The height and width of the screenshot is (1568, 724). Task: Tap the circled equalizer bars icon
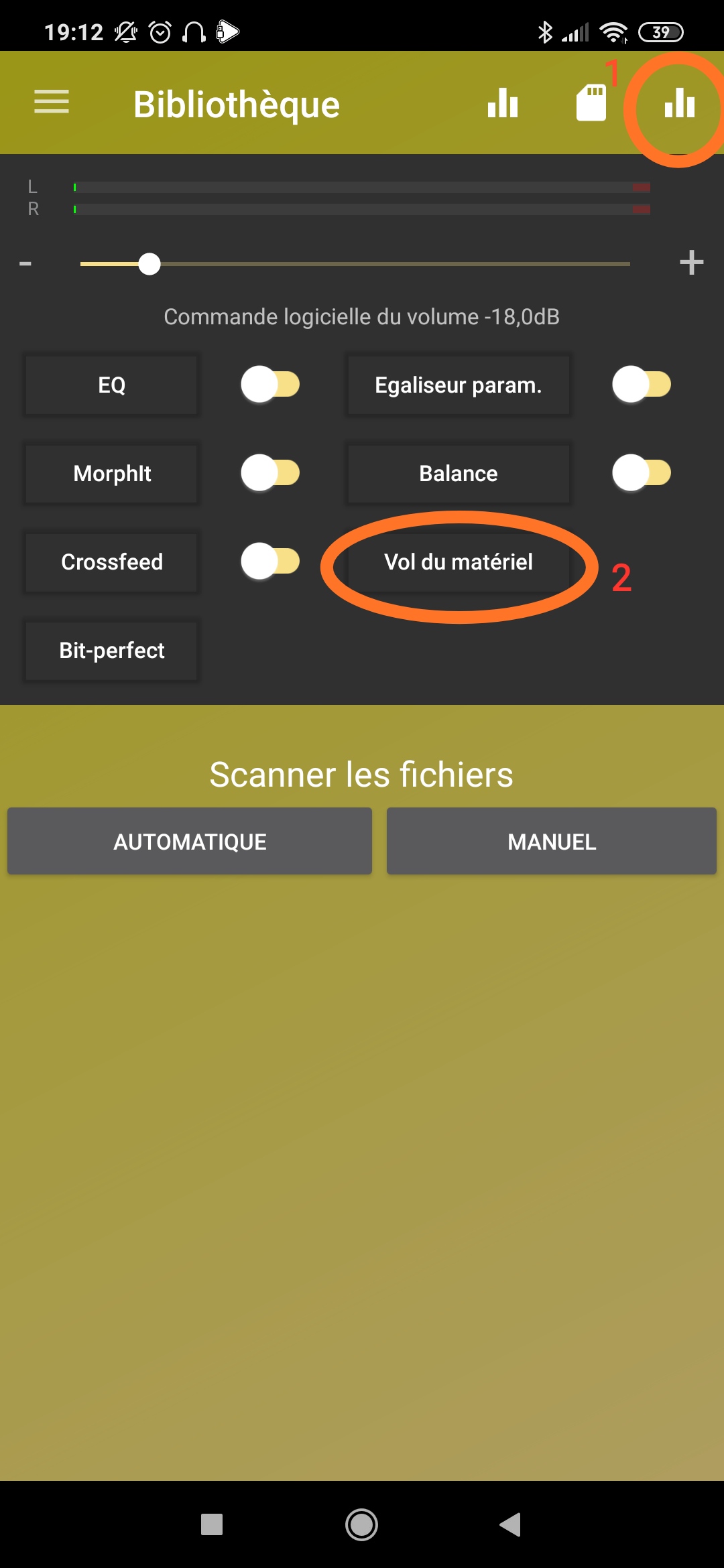[x=680, y=103]
